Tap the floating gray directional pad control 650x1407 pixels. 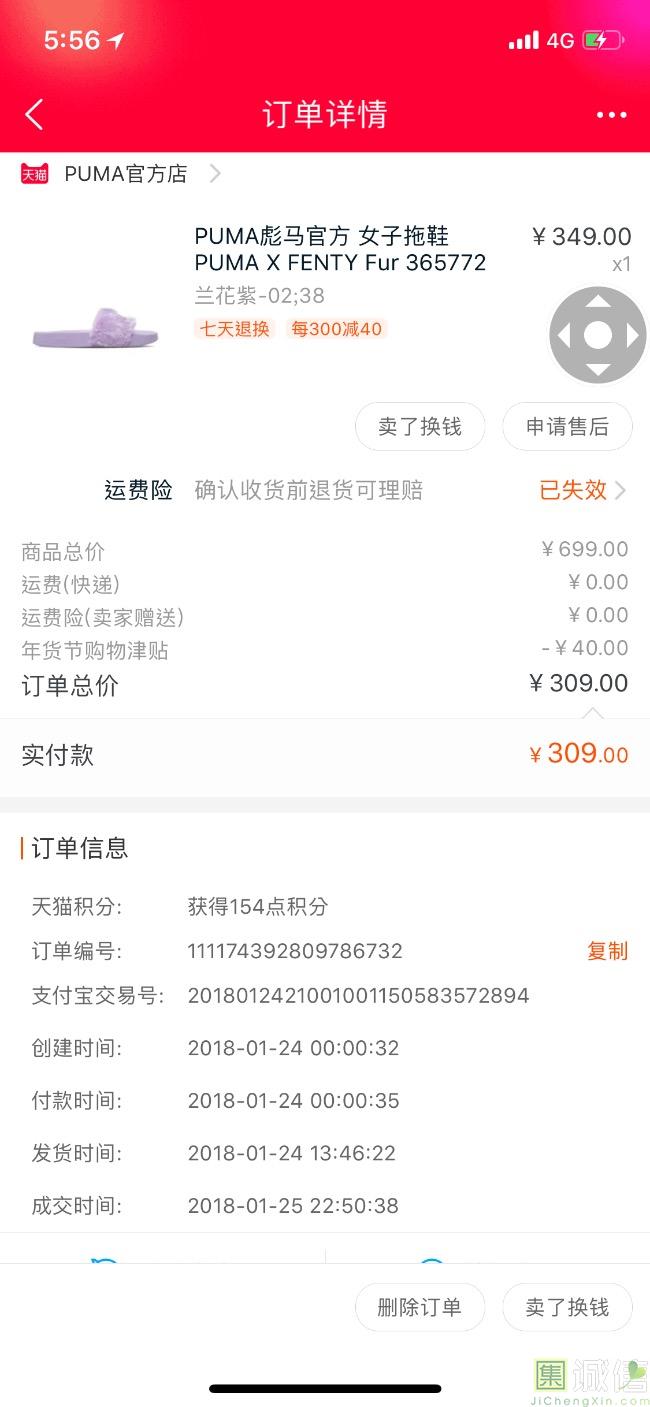pyautogui.click(x=597, y=335)
